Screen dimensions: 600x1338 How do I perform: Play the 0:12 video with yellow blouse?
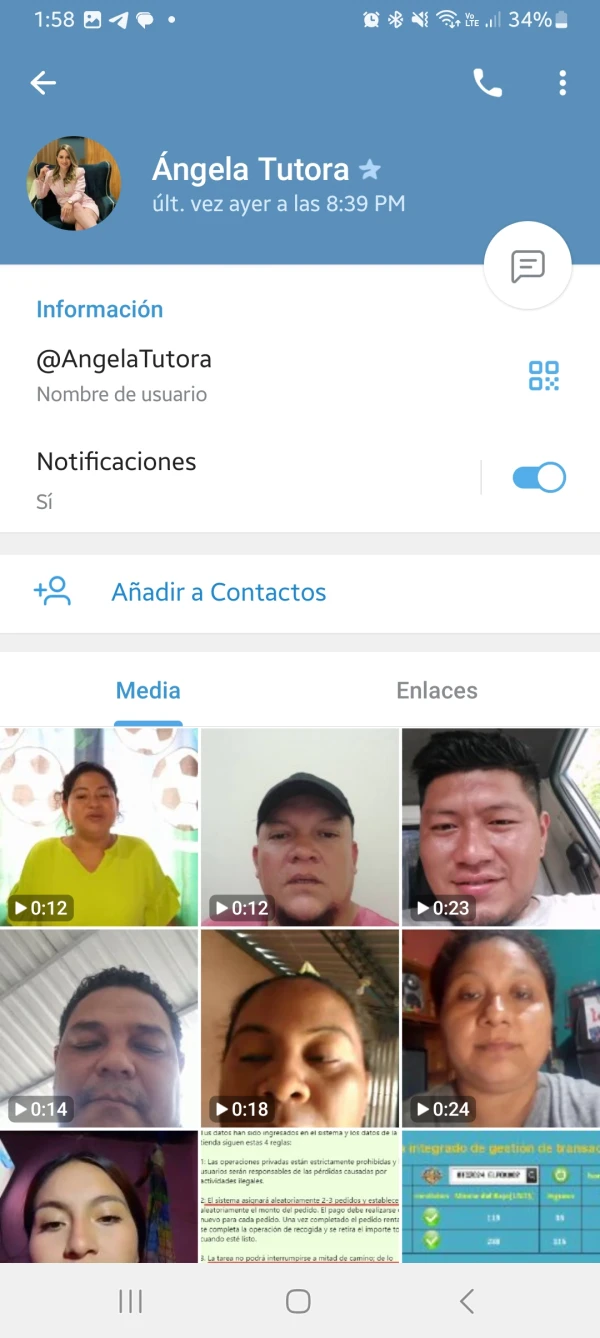coord(99,827)
